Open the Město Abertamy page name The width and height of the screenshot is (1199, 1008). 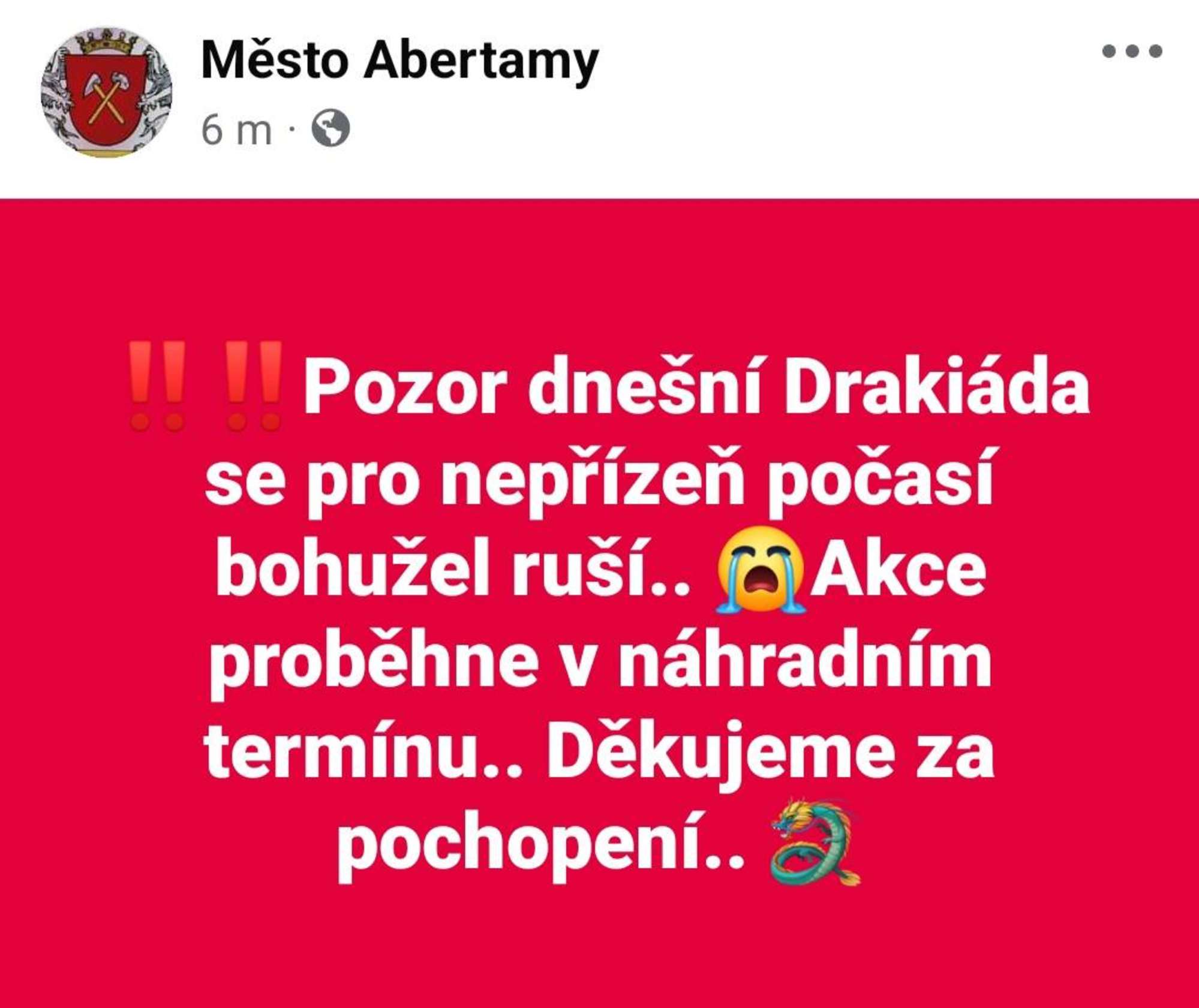pos(399,61)
